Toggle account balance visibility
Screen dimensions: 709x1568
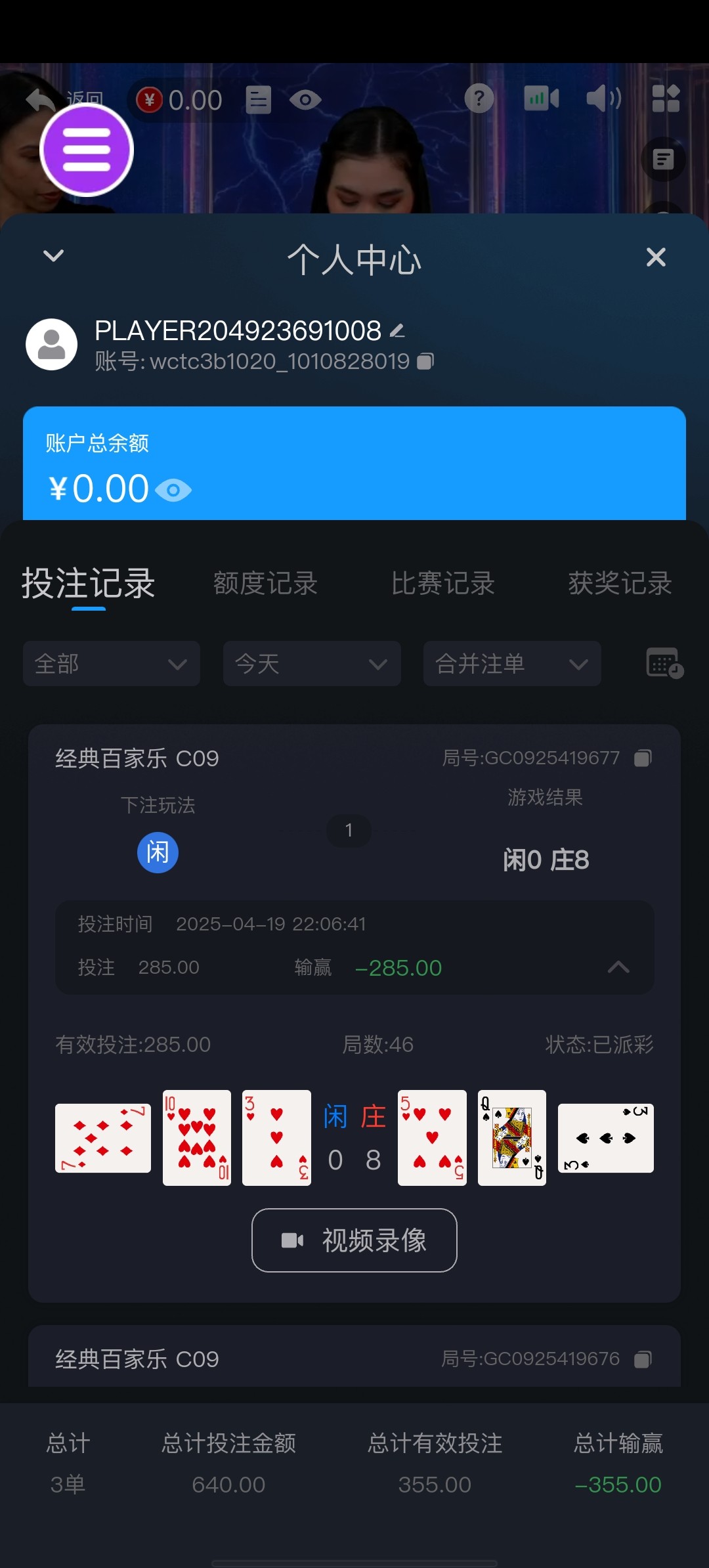173,490
